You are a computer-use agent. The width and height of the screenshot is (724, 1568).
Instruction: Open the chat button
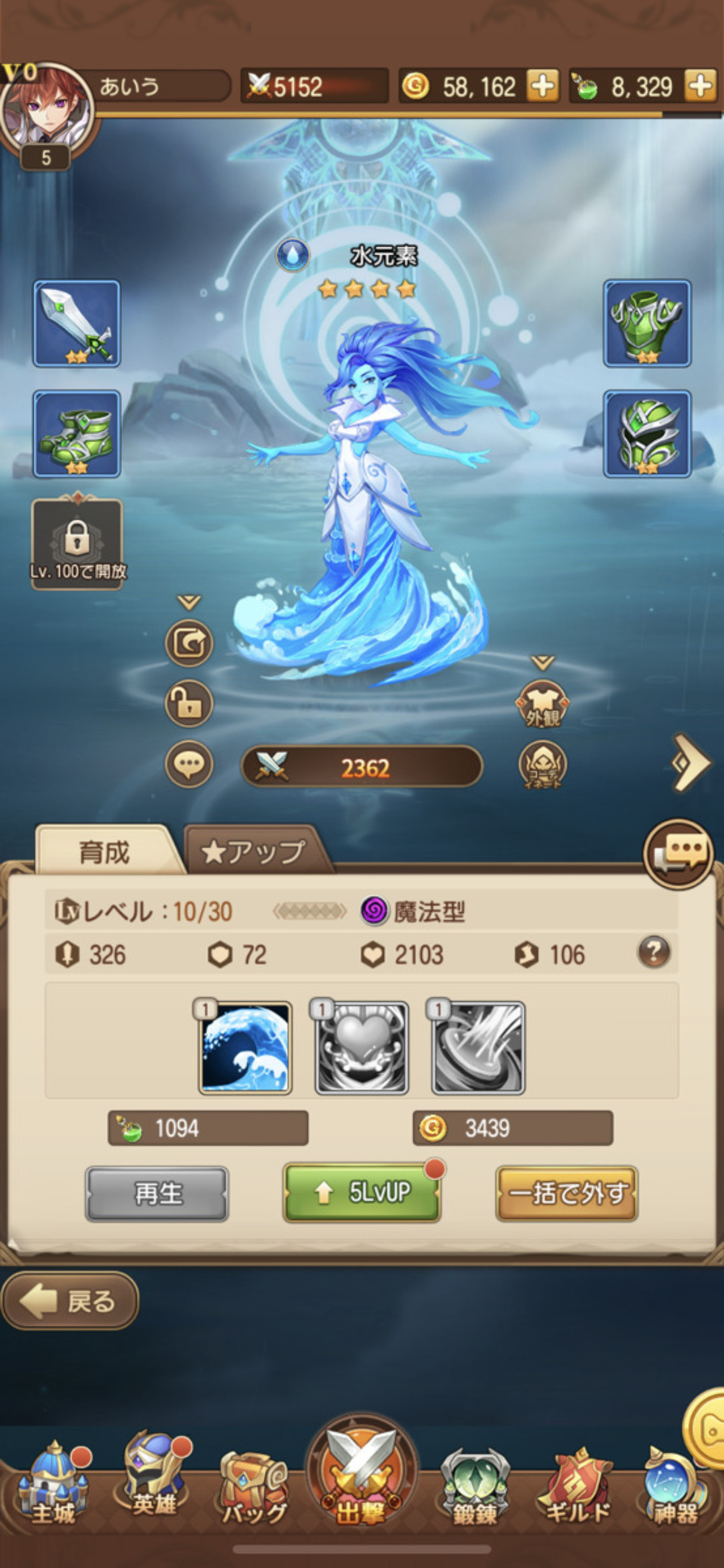click(x=679, y=853)
